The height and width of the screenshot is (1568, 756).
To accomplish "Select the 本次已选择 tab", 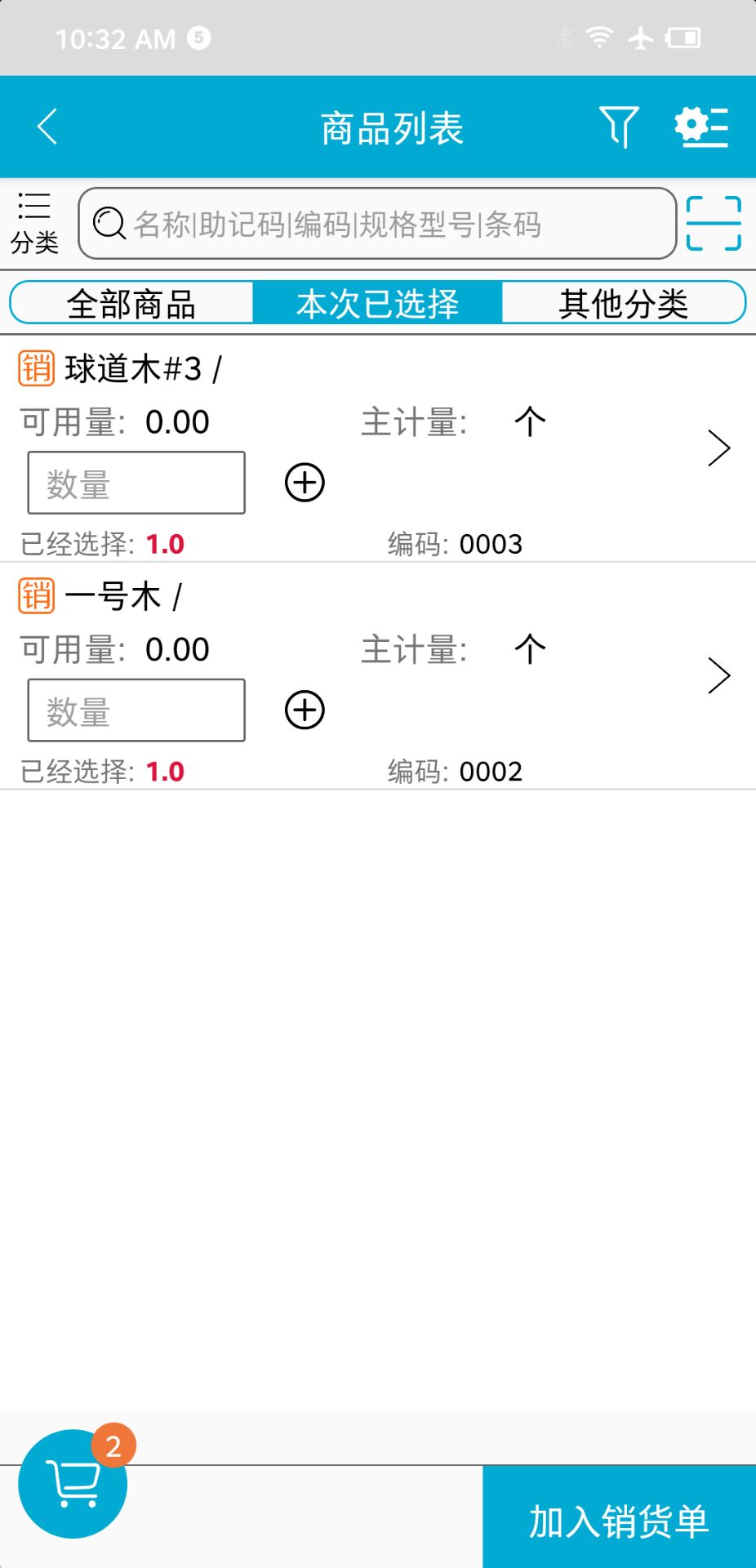I will pyautogui.click(x=377, y=303).
